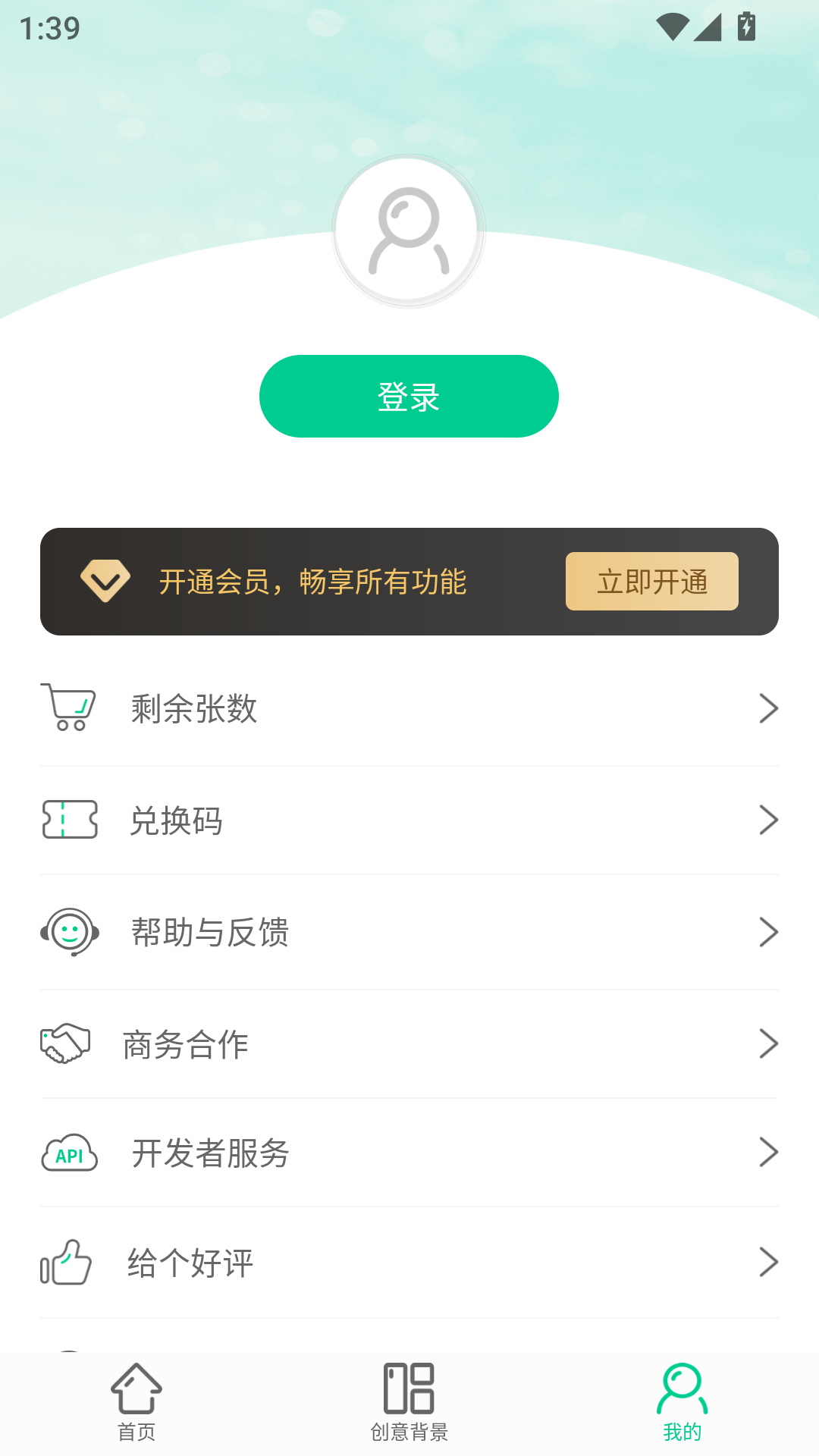Screen dimensions: 819x1456
Task: Click the ticket icon next to 兑换码
Action: [x=68, y=820]
